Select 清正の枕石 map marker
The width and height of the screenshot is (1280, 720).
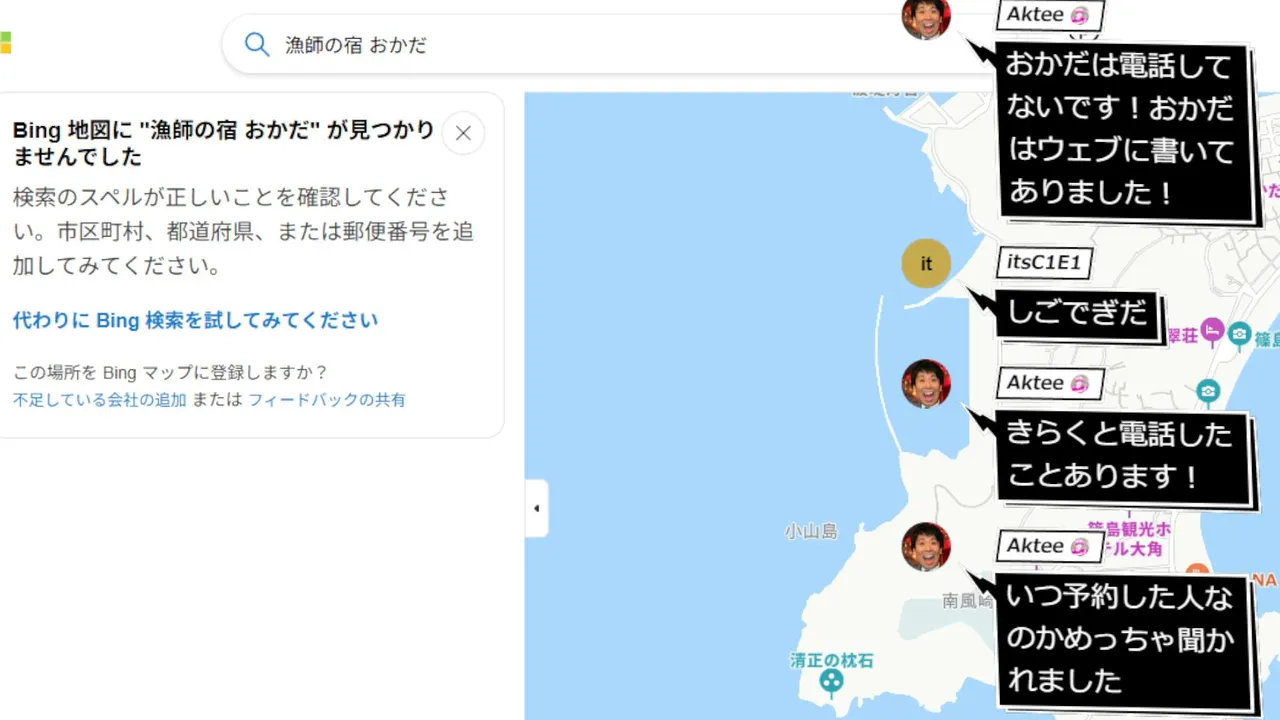(830, 683)
